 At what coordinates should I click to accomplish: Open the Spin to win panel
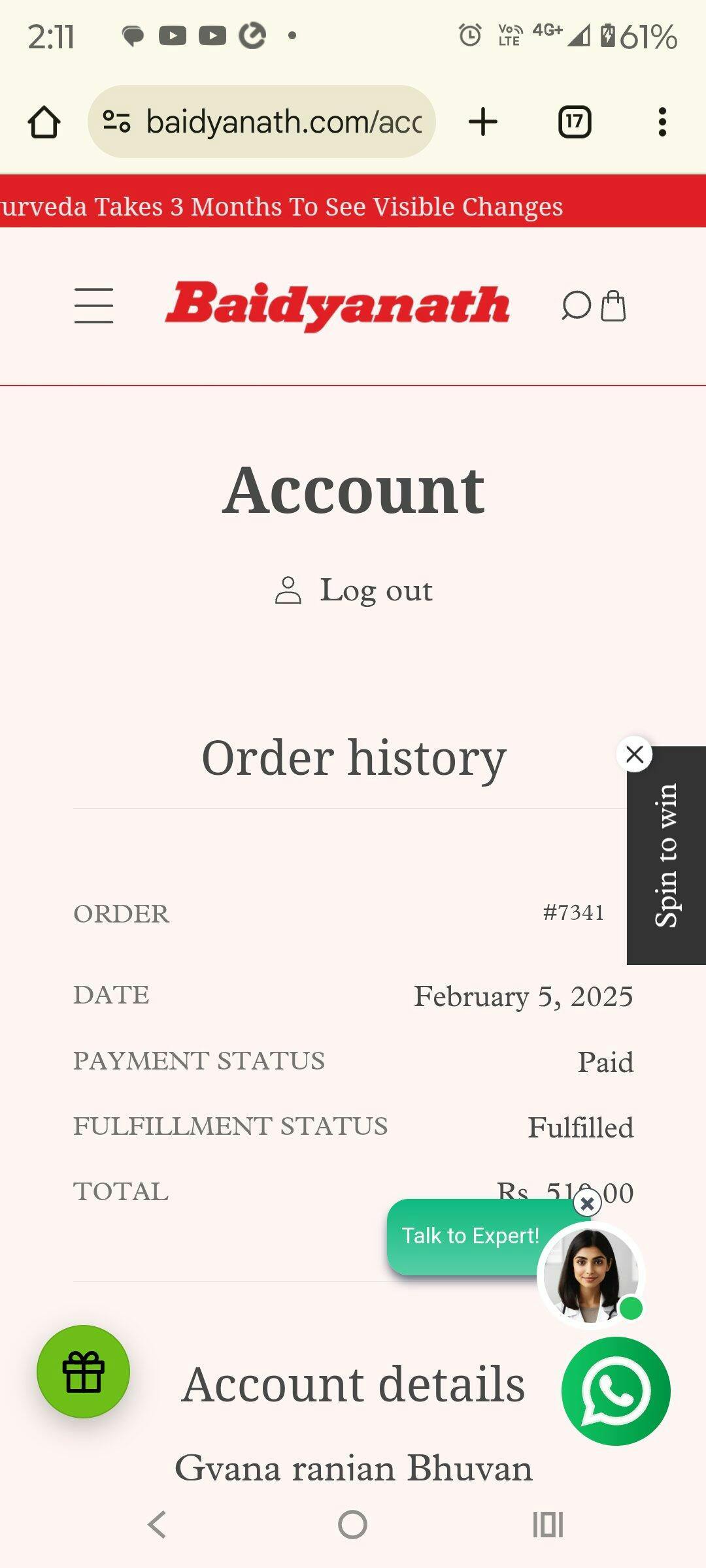tap(666, 855)
